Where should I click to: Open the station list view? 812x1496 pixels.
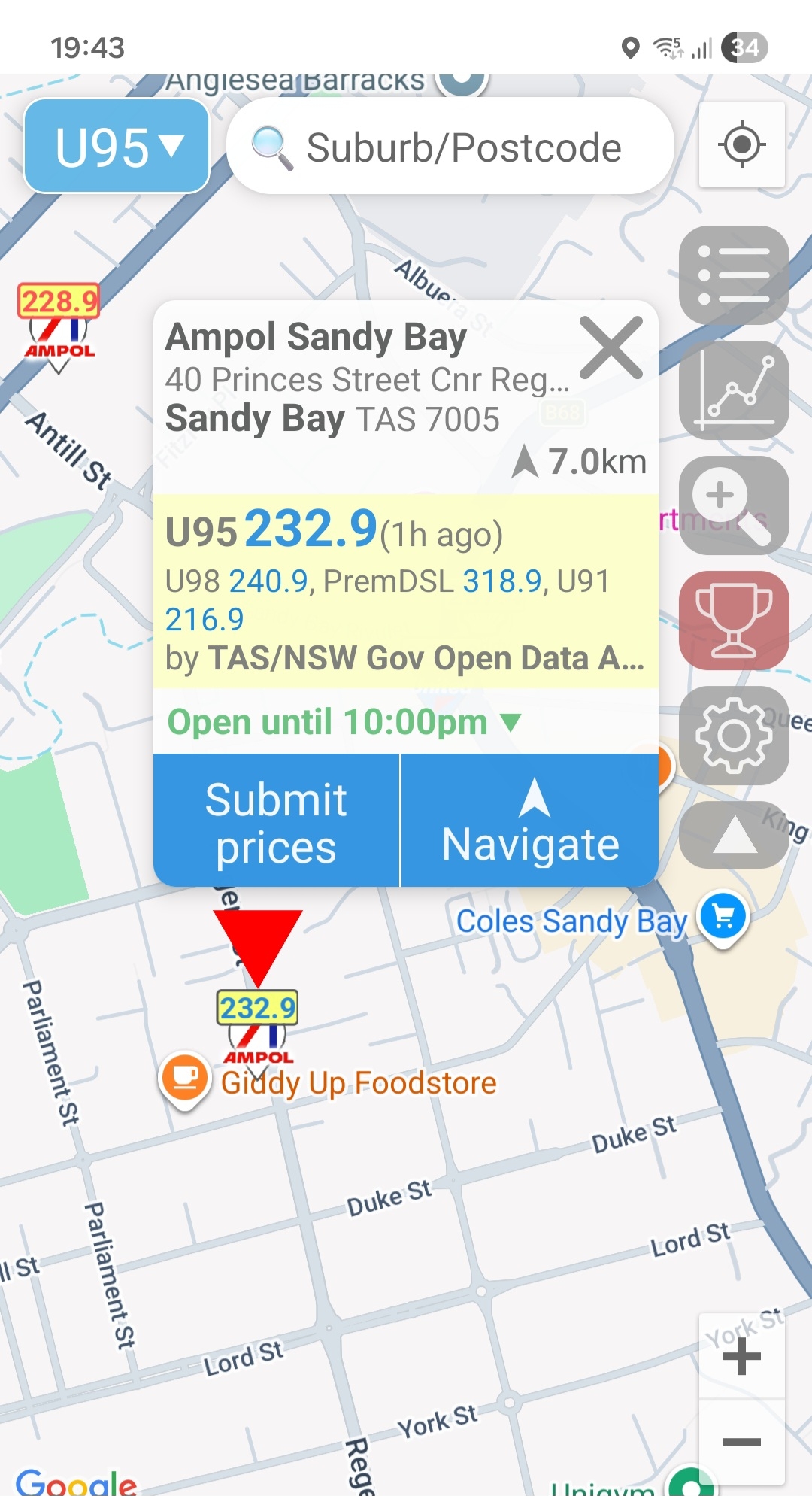(x=733, y=275)
